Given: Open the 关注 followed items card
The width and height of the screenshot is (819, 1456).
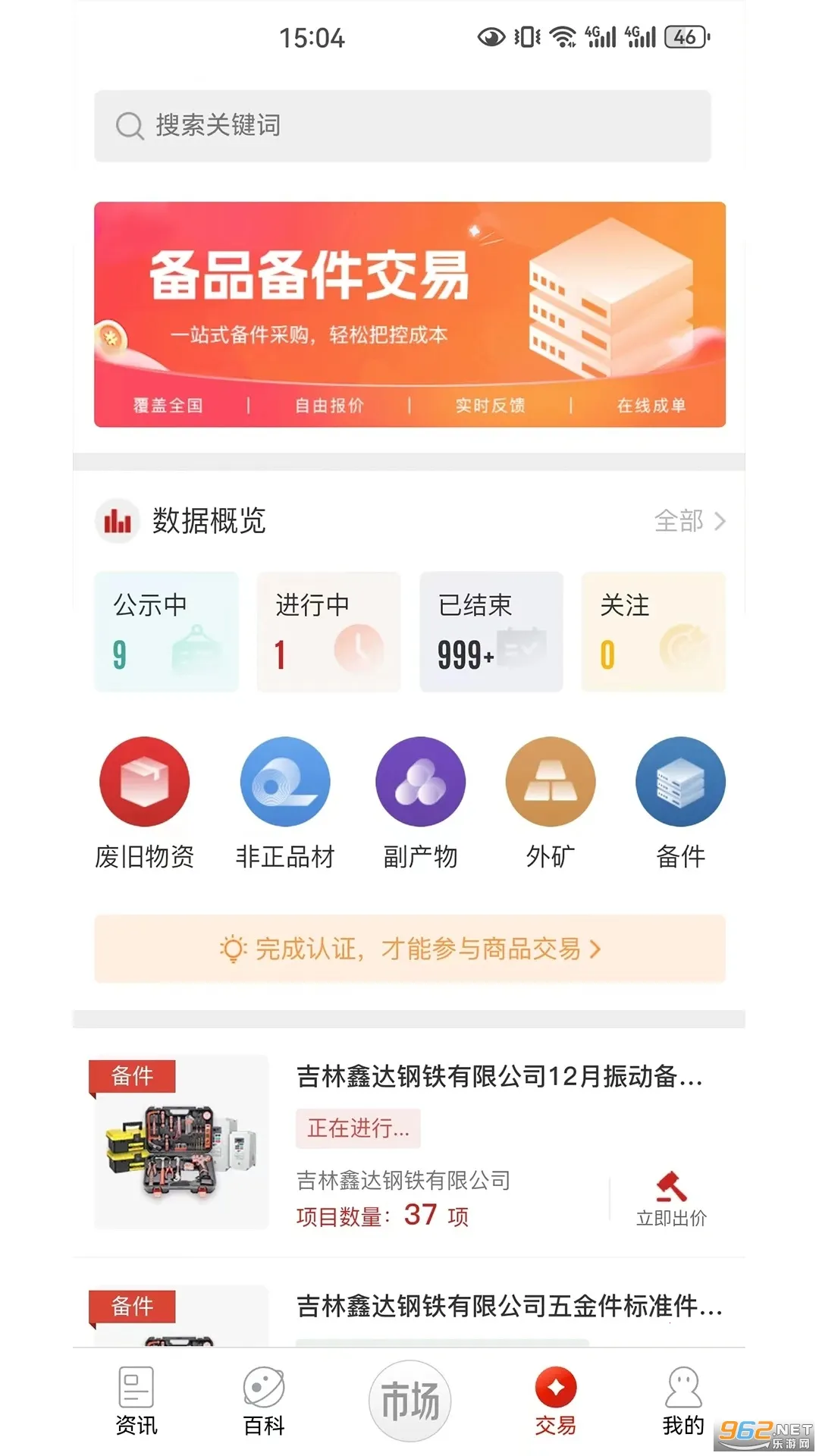Looking at the screenshot, I should click(653, 632).
